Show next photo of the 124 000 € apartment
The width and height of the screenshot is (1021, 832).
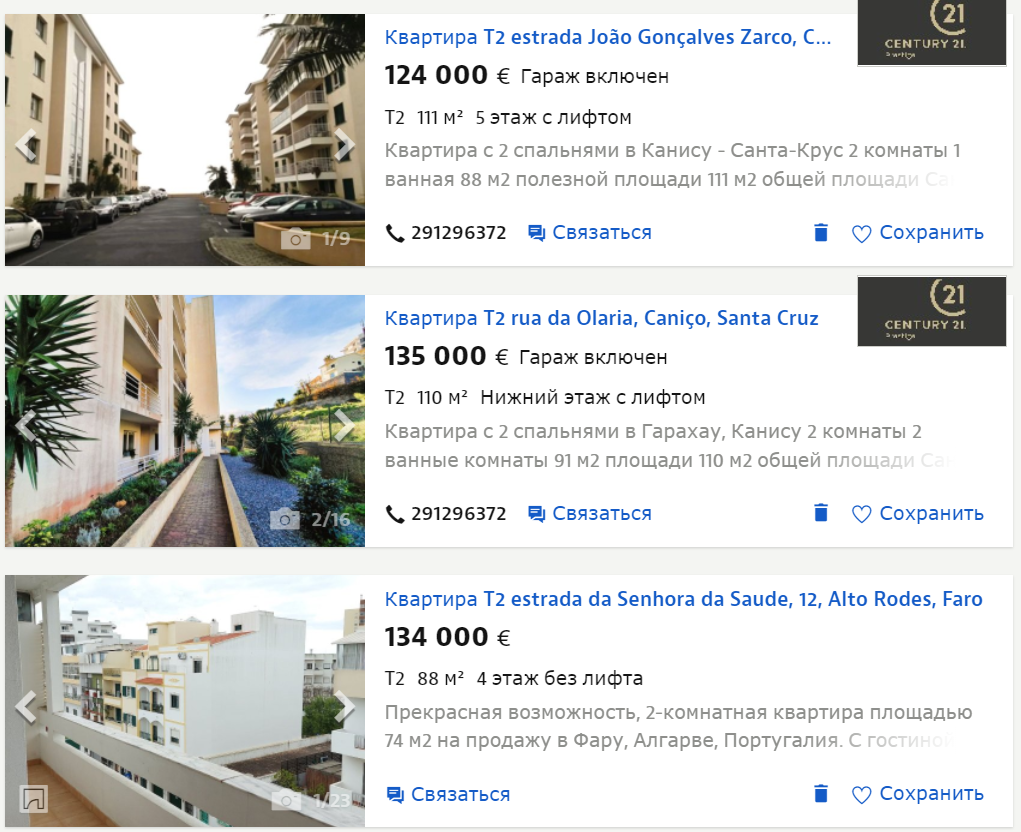[345, 146]
